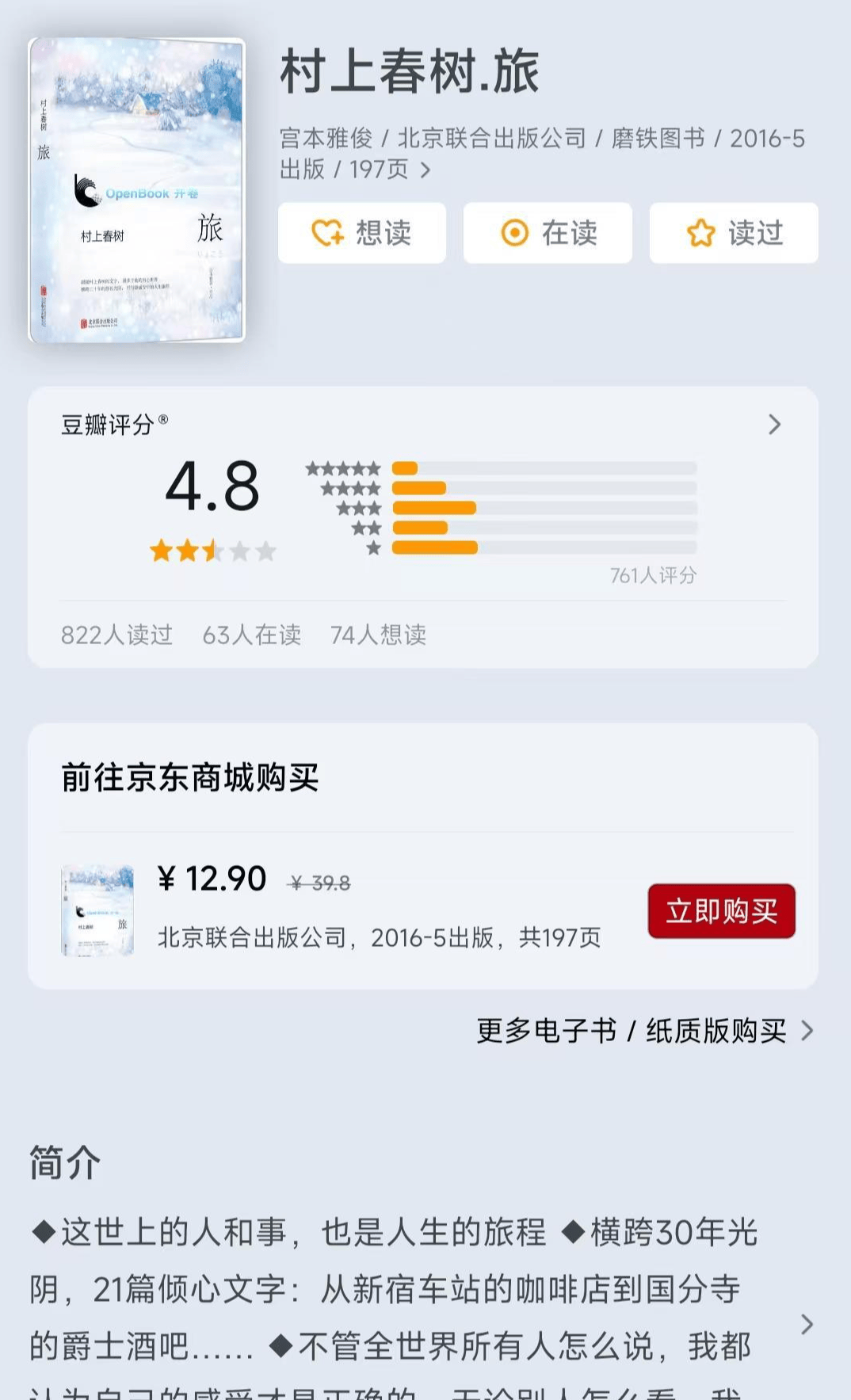View the 74人想读 list

pos(378,635)
